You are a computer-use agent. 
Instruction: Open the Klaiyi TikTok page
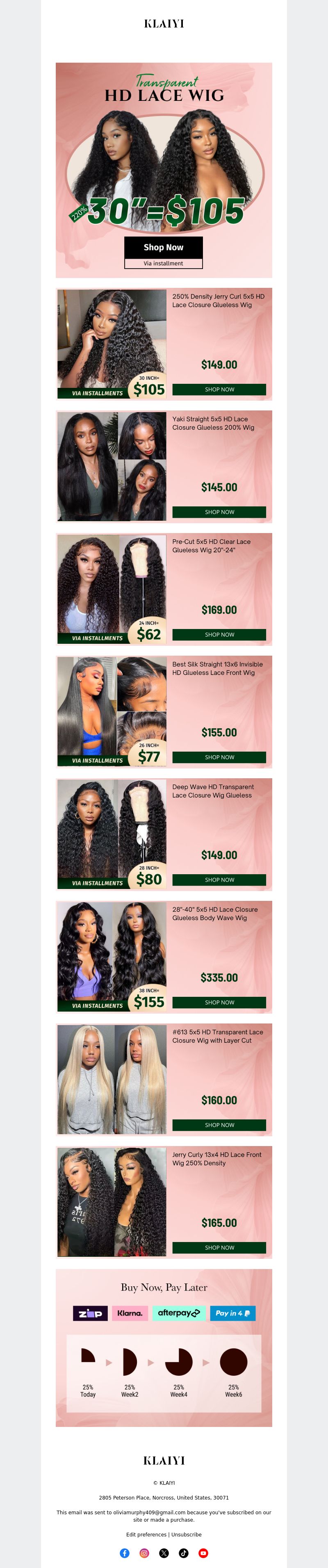click(184, 1553)
